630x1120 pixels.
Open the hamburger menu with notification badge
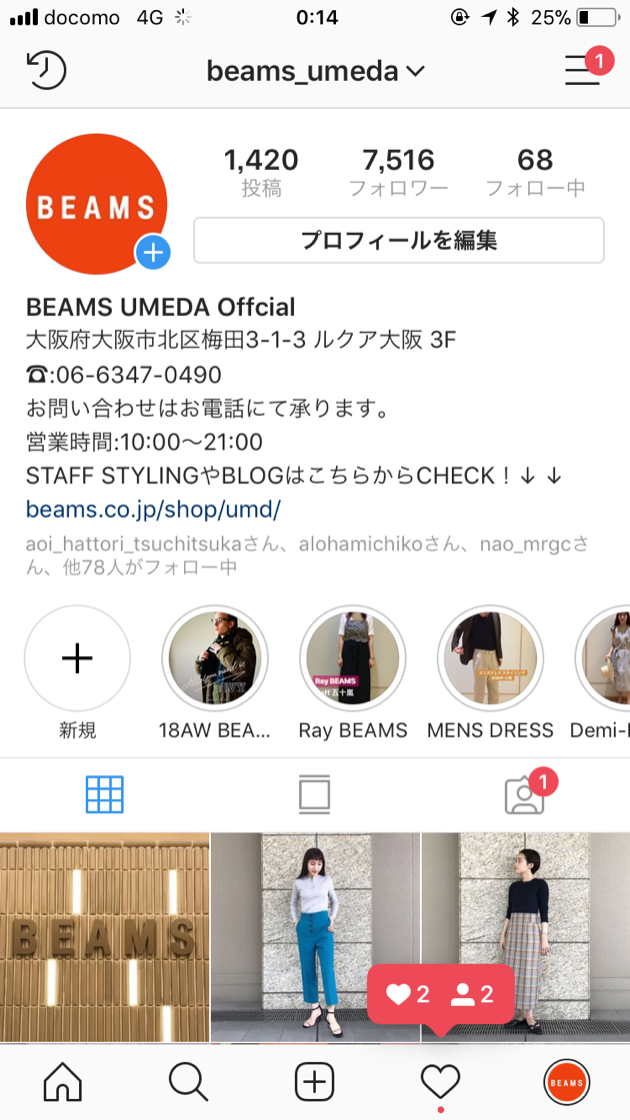click(x=583, y=70)
